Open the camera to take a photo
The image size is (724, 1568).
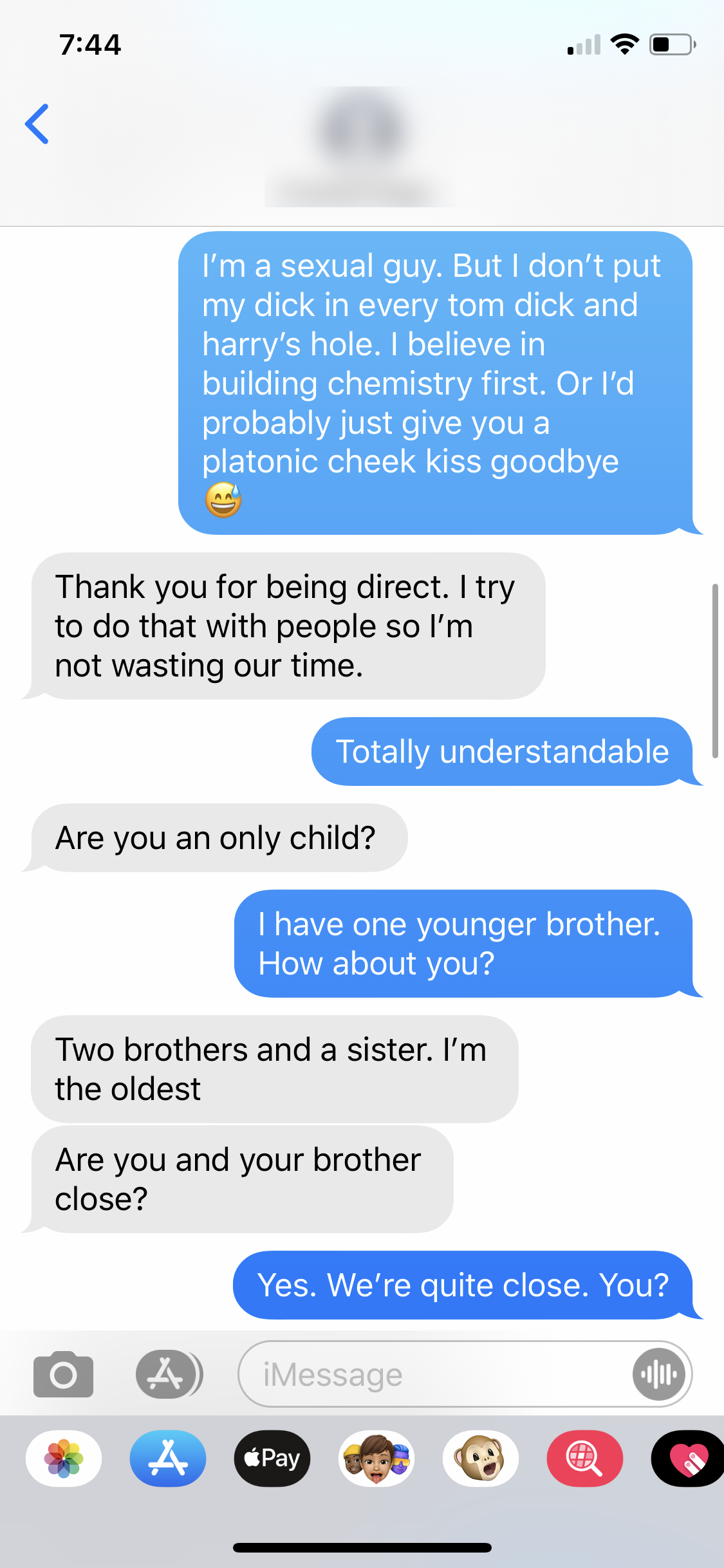[63, 1374]
